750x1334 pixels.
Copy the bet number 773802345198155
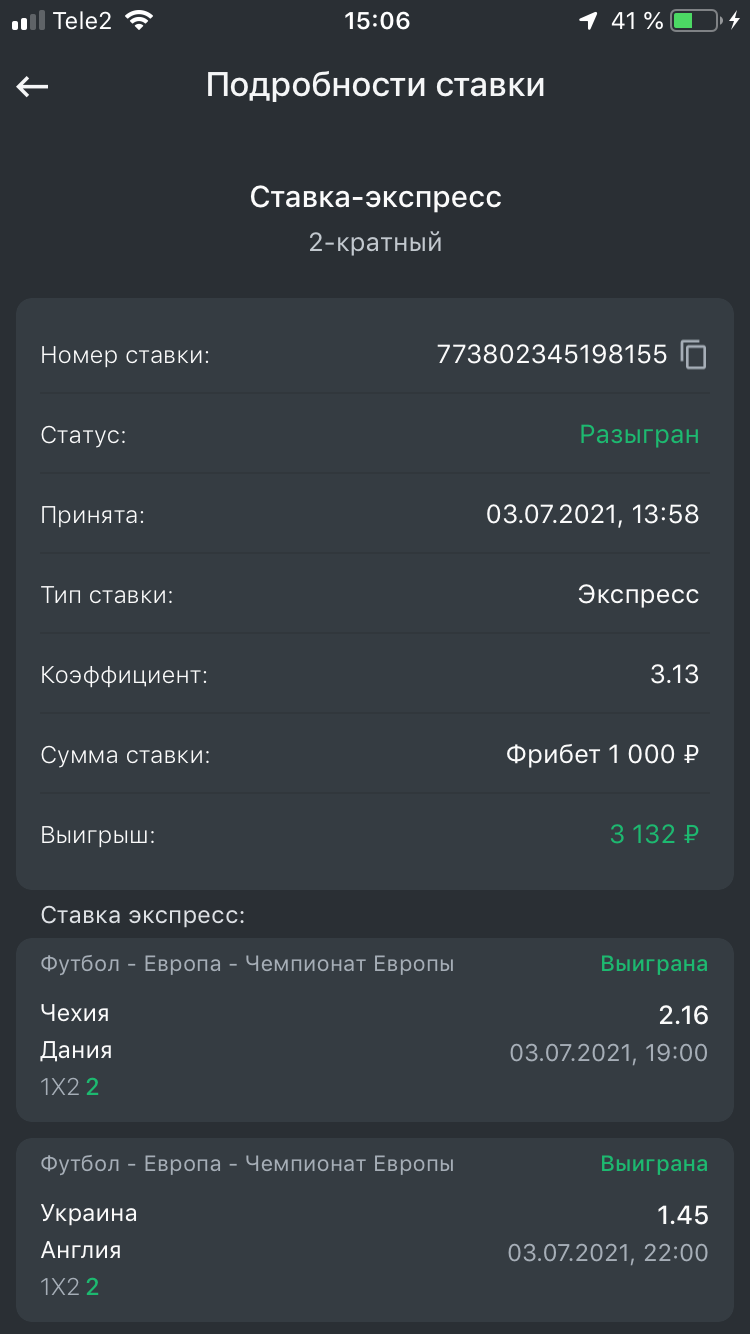pos(694,355)
